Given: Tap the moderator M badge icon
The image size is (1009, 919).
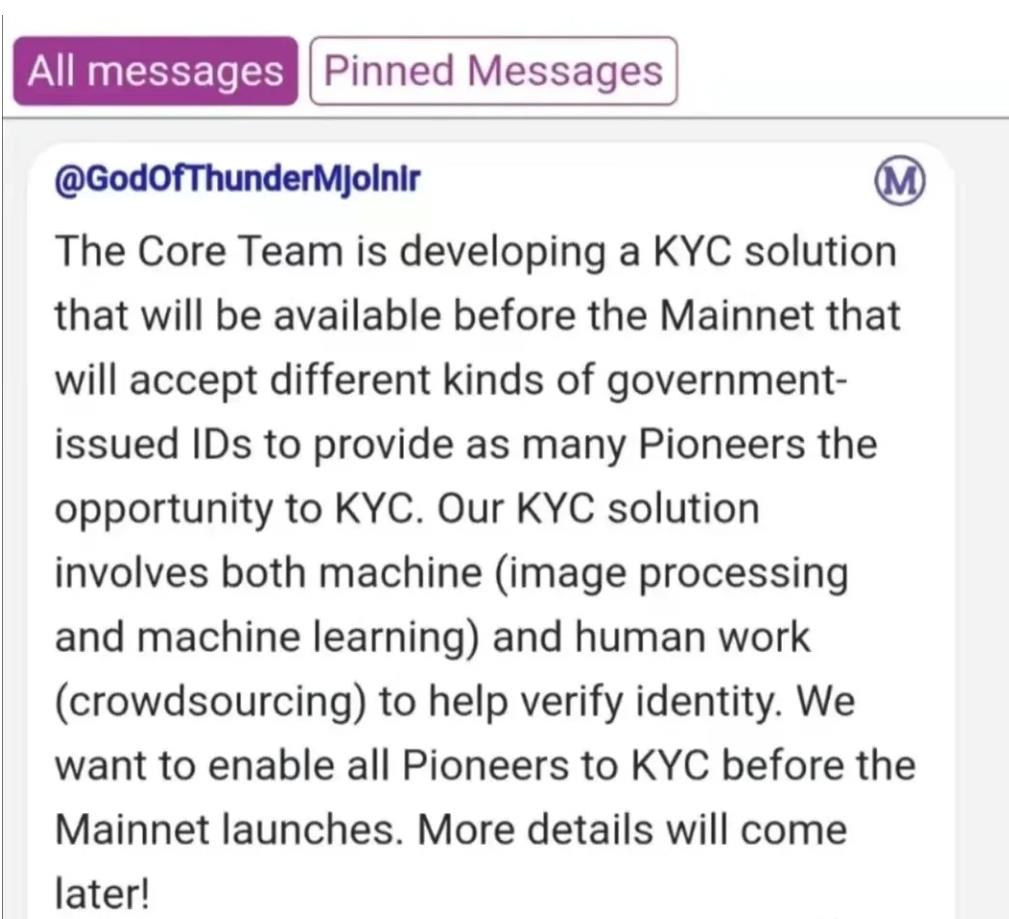Looking at the screenshot, I should (899, 182).
